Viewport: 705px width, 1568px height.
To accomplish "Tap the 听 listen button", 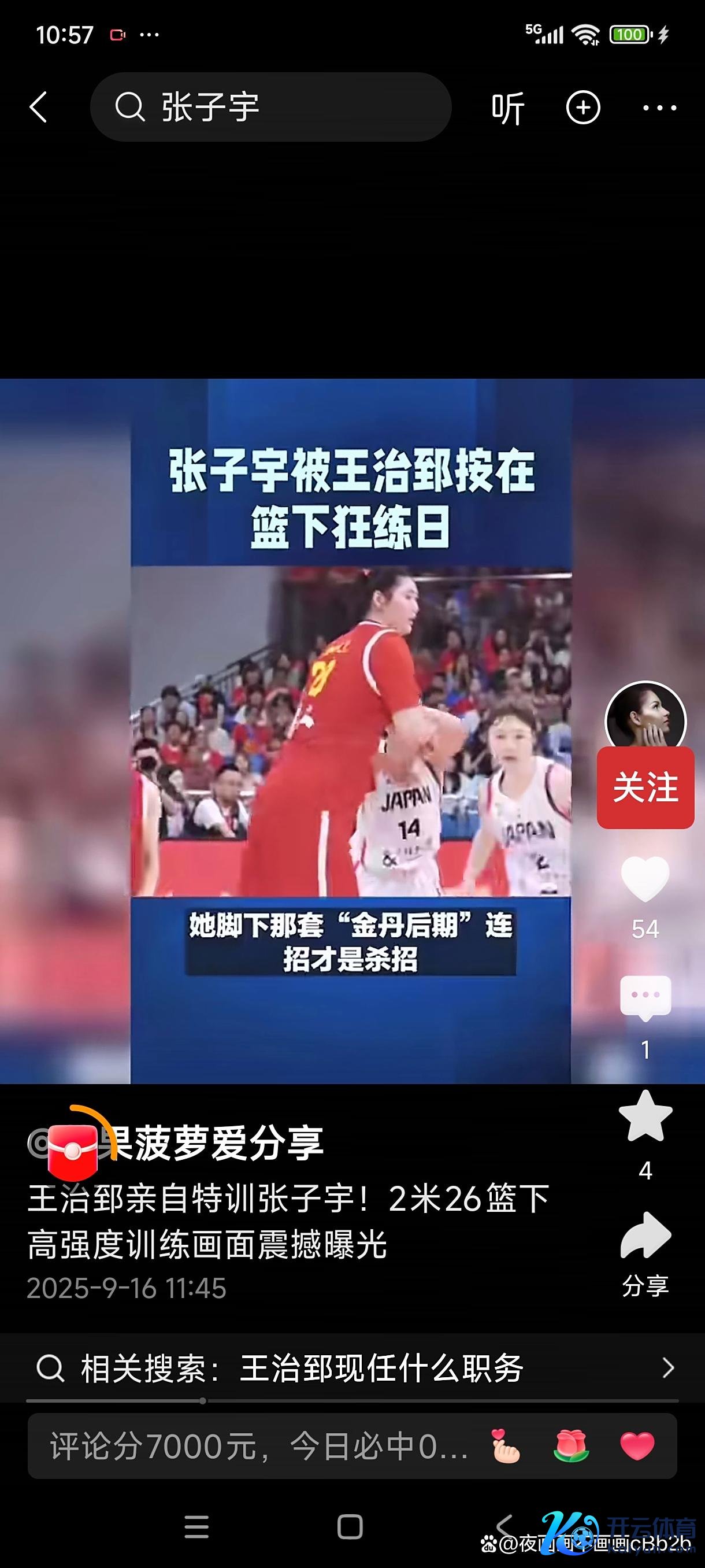I will 507,108.
